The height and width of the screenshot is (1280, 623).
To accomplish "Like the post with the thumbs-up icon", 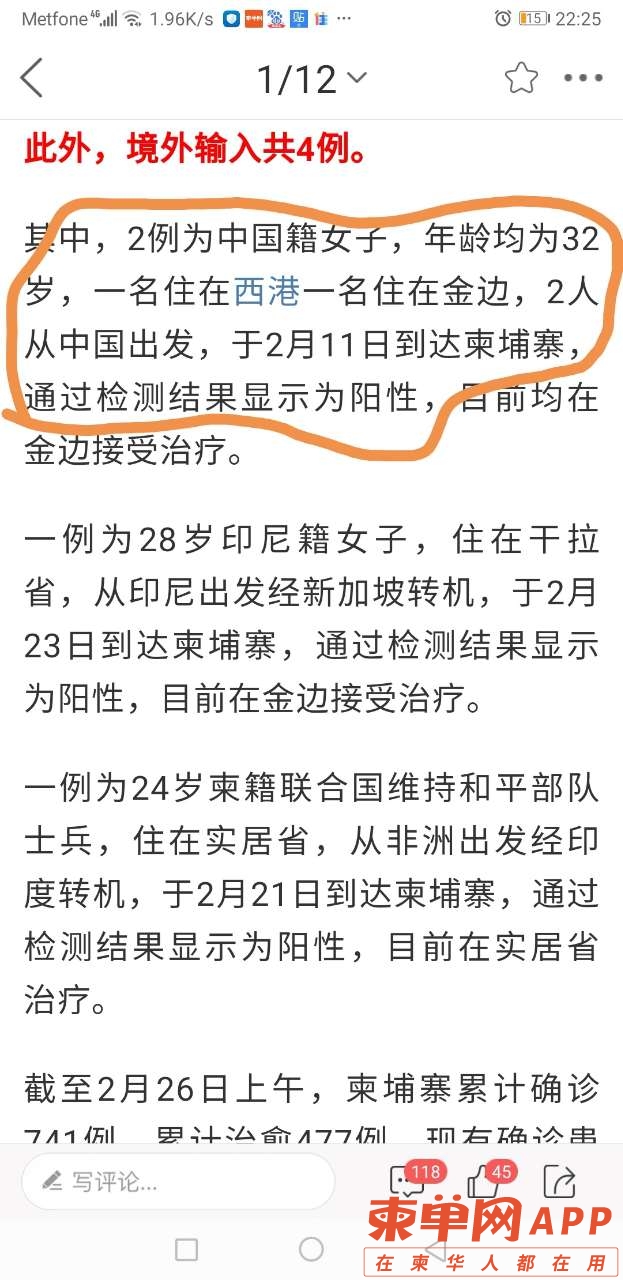I will pyautogui.click(x=484, y=1182).
